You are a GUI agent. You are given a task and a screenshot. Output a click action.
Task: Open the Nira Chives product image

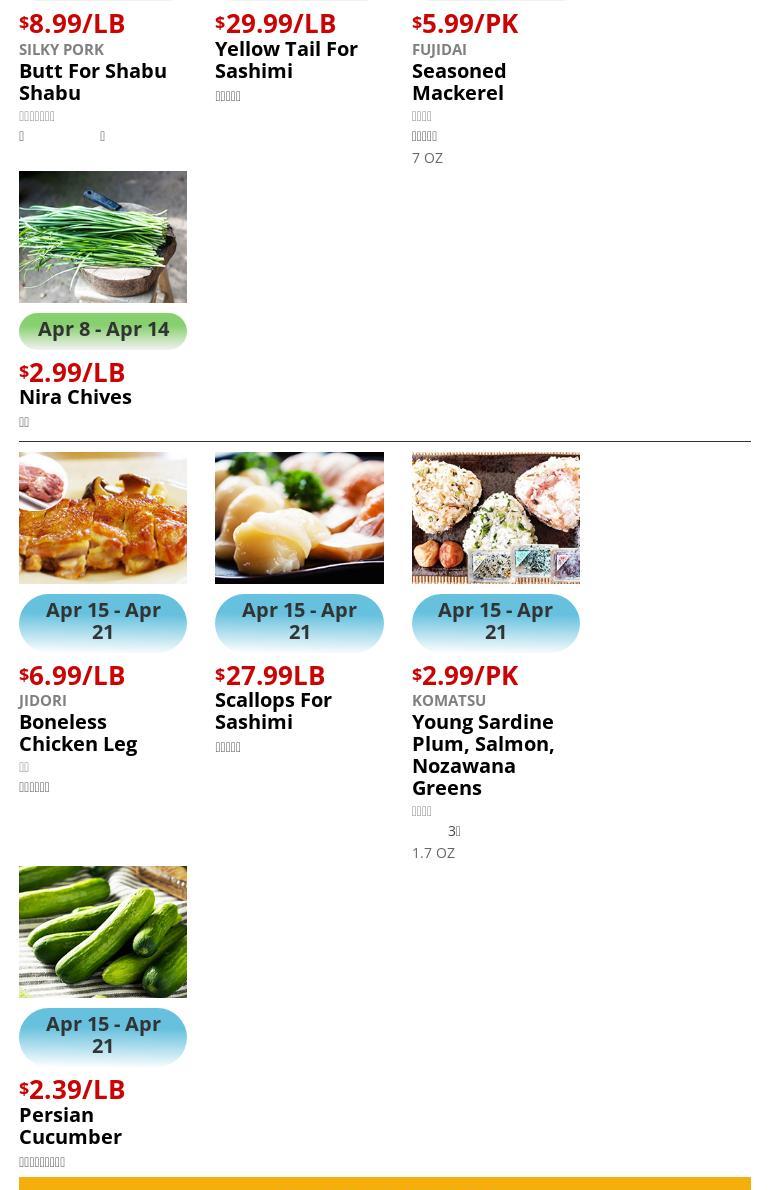[103, 237]
